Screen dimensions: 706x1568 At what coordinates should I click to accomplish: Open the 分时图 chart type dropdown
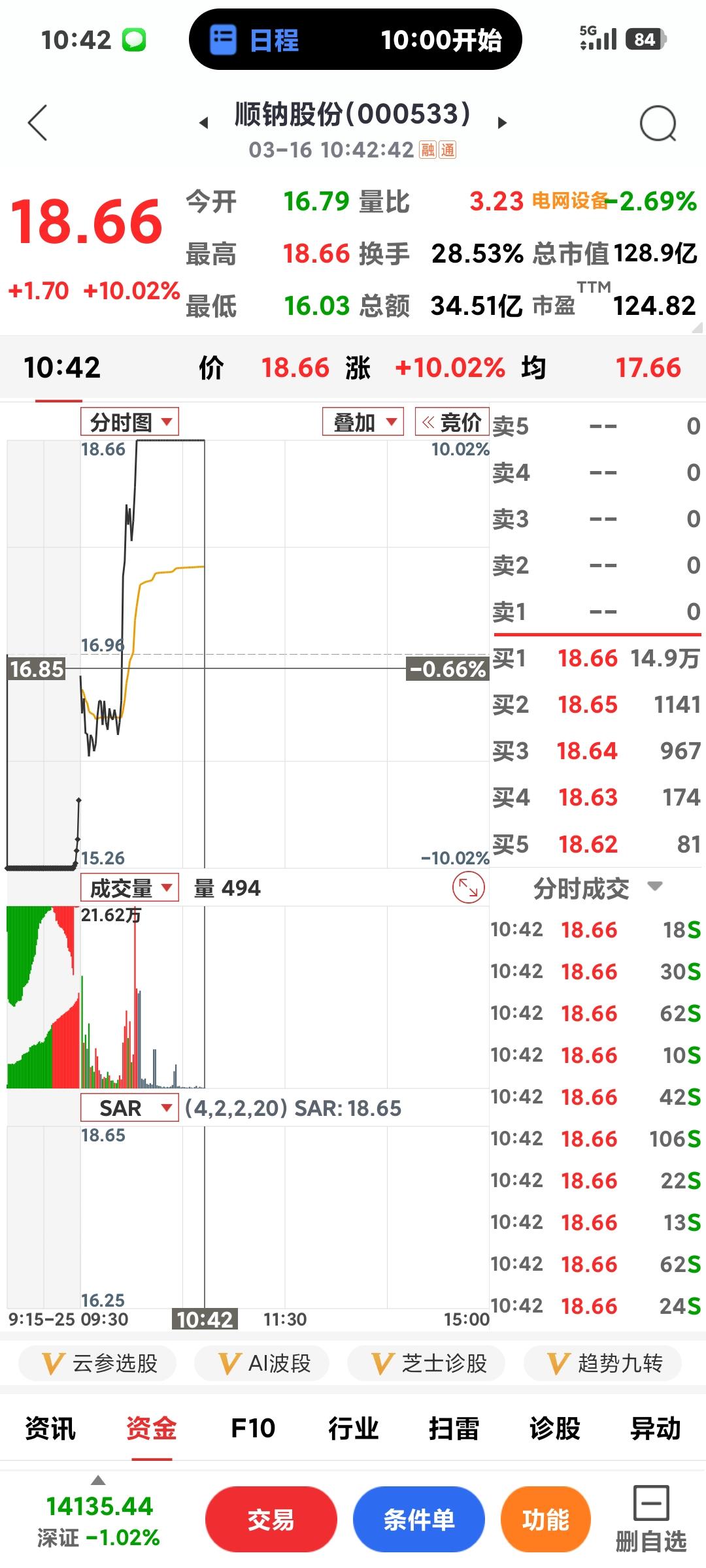click(x=130, y=422)
